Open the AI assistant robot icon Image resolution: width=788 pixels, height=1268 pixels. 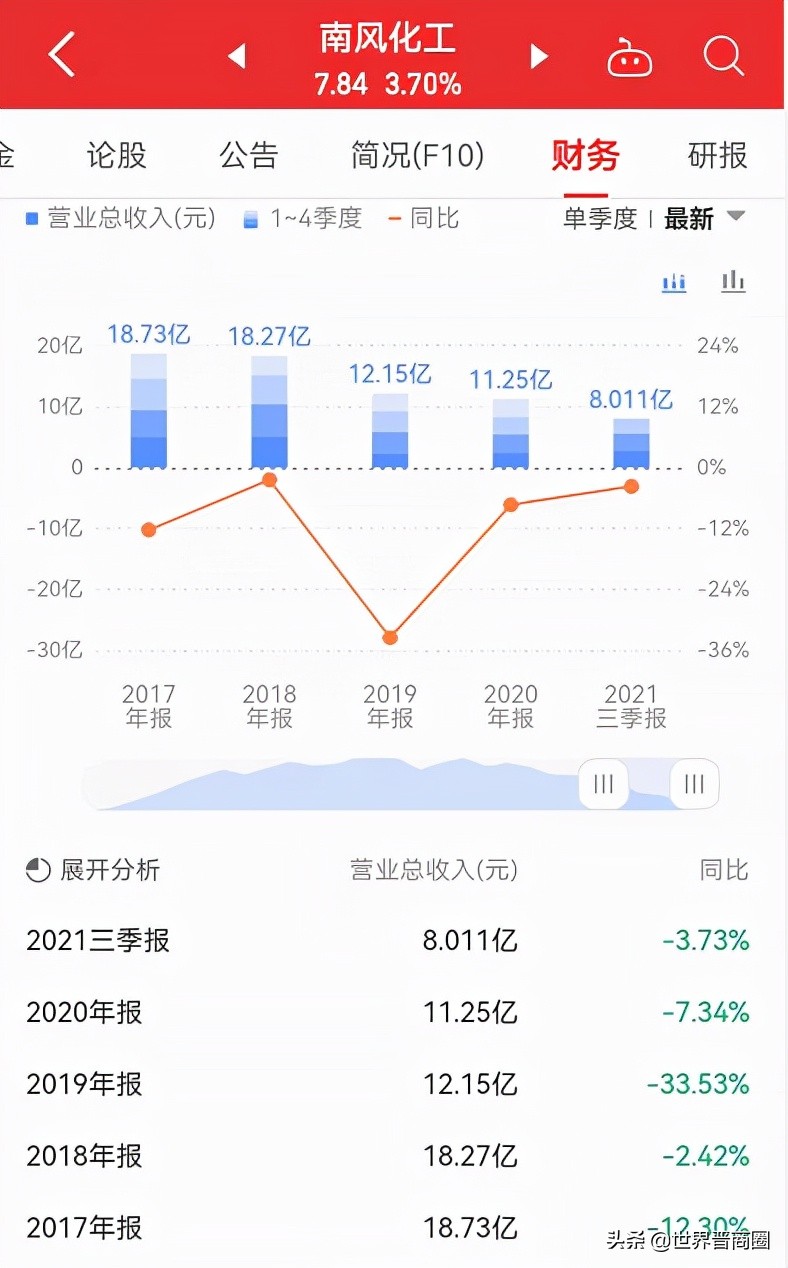630,57
